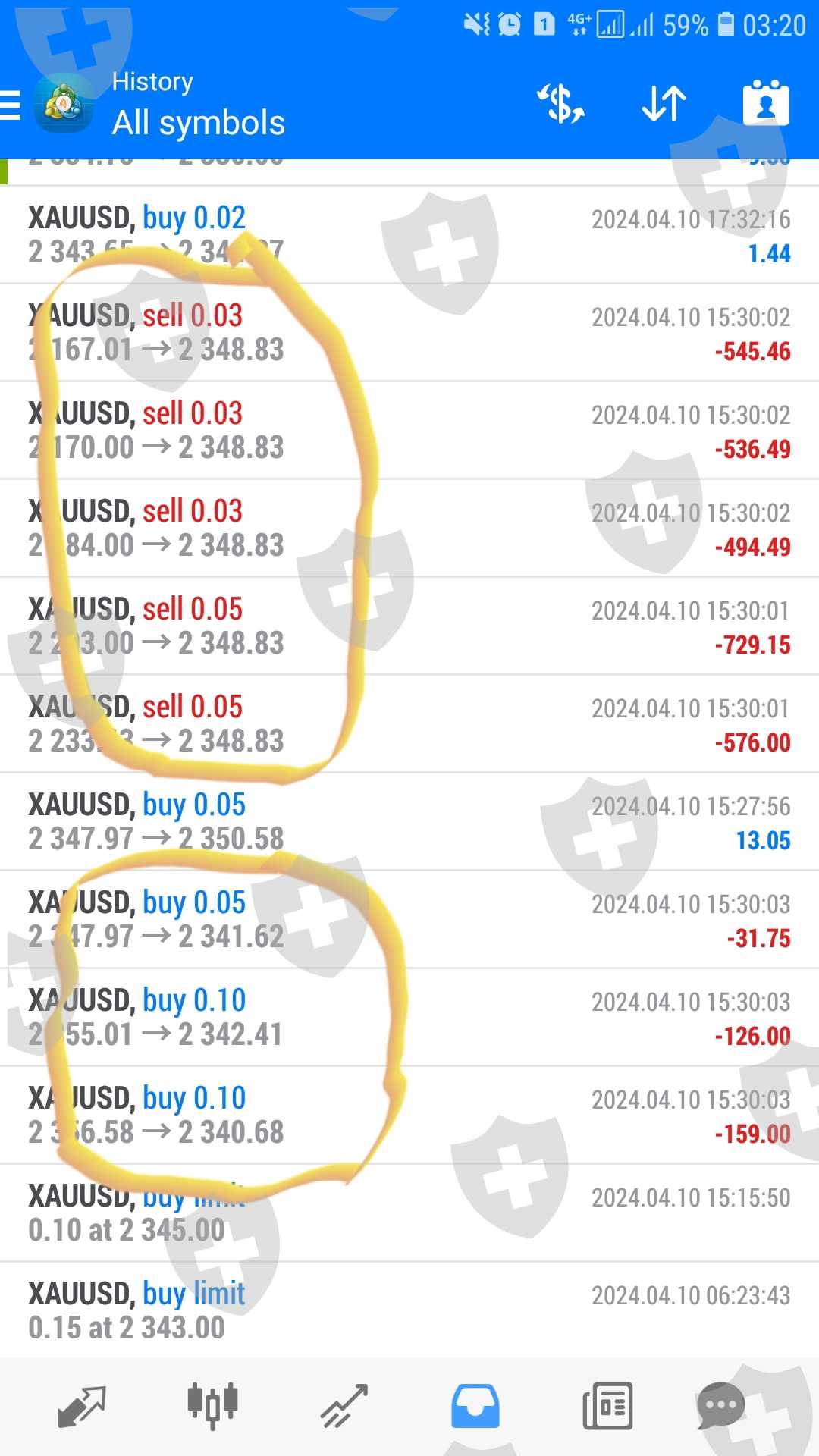Expand XAUUSD buy 0.10 trade losing -159.00
This screenshot has width=819, height=1456.
[409, 1116]
